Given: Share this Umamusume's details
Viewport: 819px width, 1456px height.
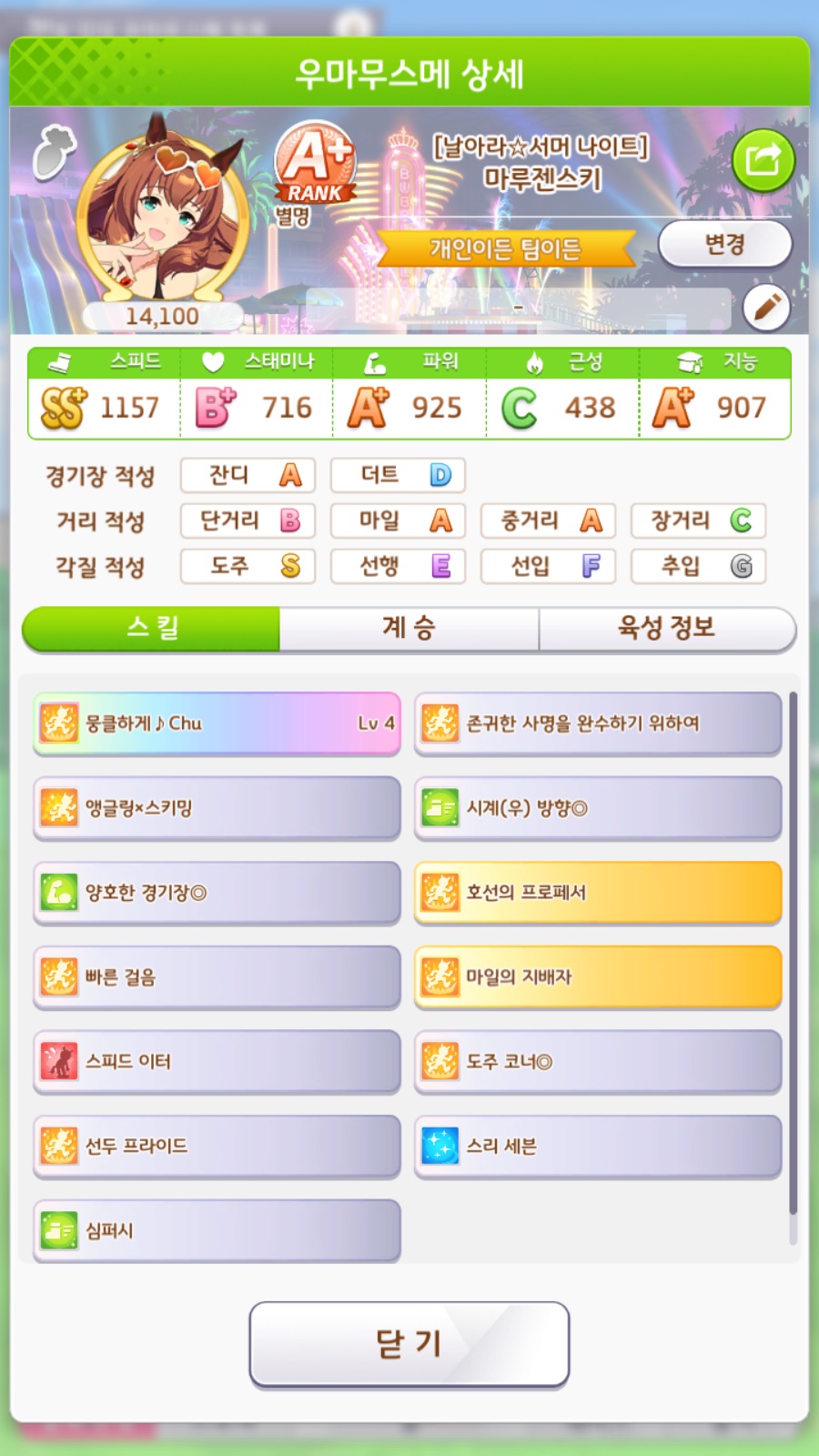Looking at the screenshot, I should coord(763,161).
